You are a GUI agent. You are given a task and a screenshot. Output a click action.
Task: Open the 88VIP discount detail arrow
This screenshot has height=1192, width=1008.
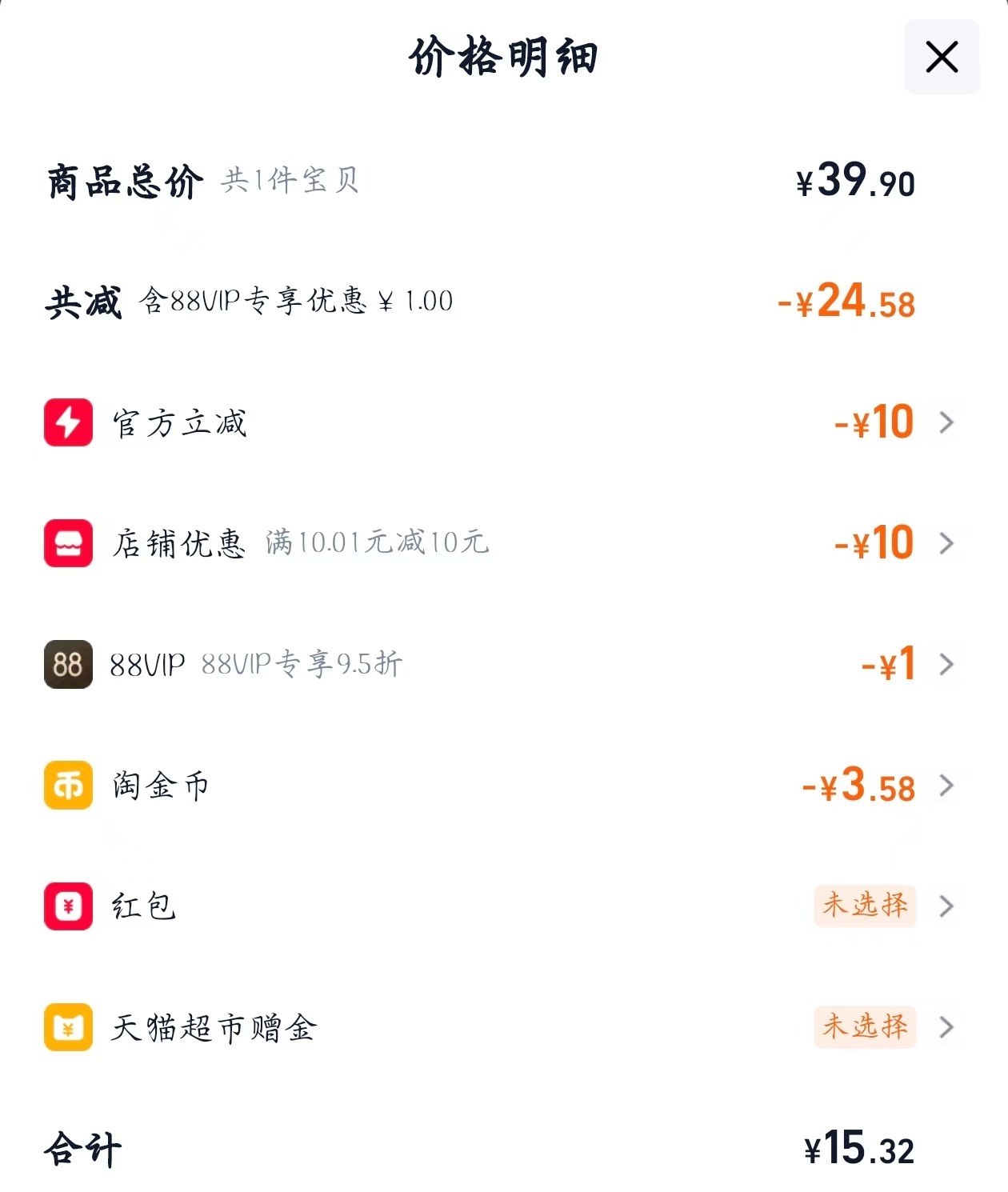coord(948,664)
